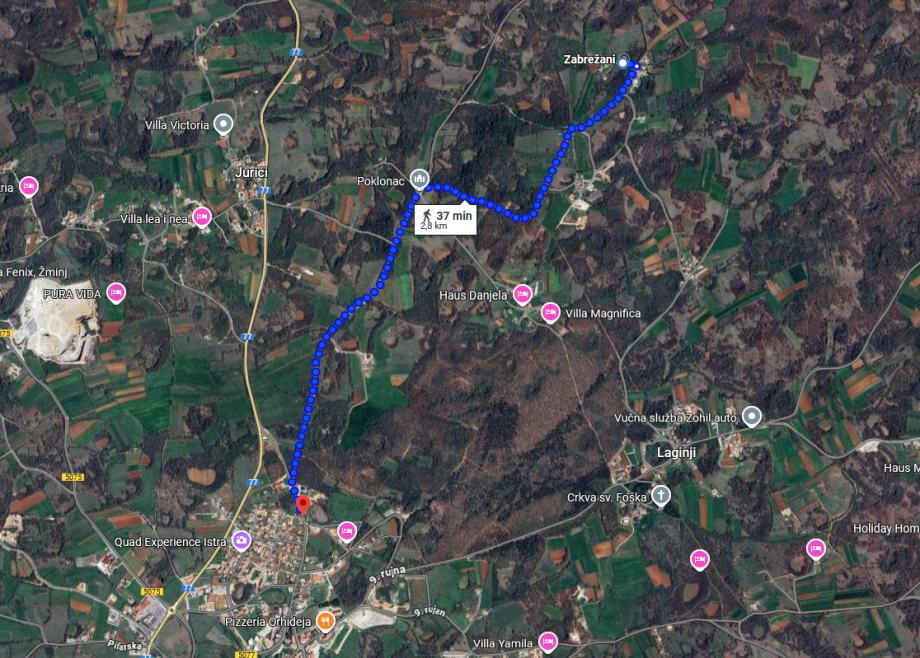Viewport: 920px width, 658px height.
Task: Tap the red destination pin
Action: click(303, 503)
